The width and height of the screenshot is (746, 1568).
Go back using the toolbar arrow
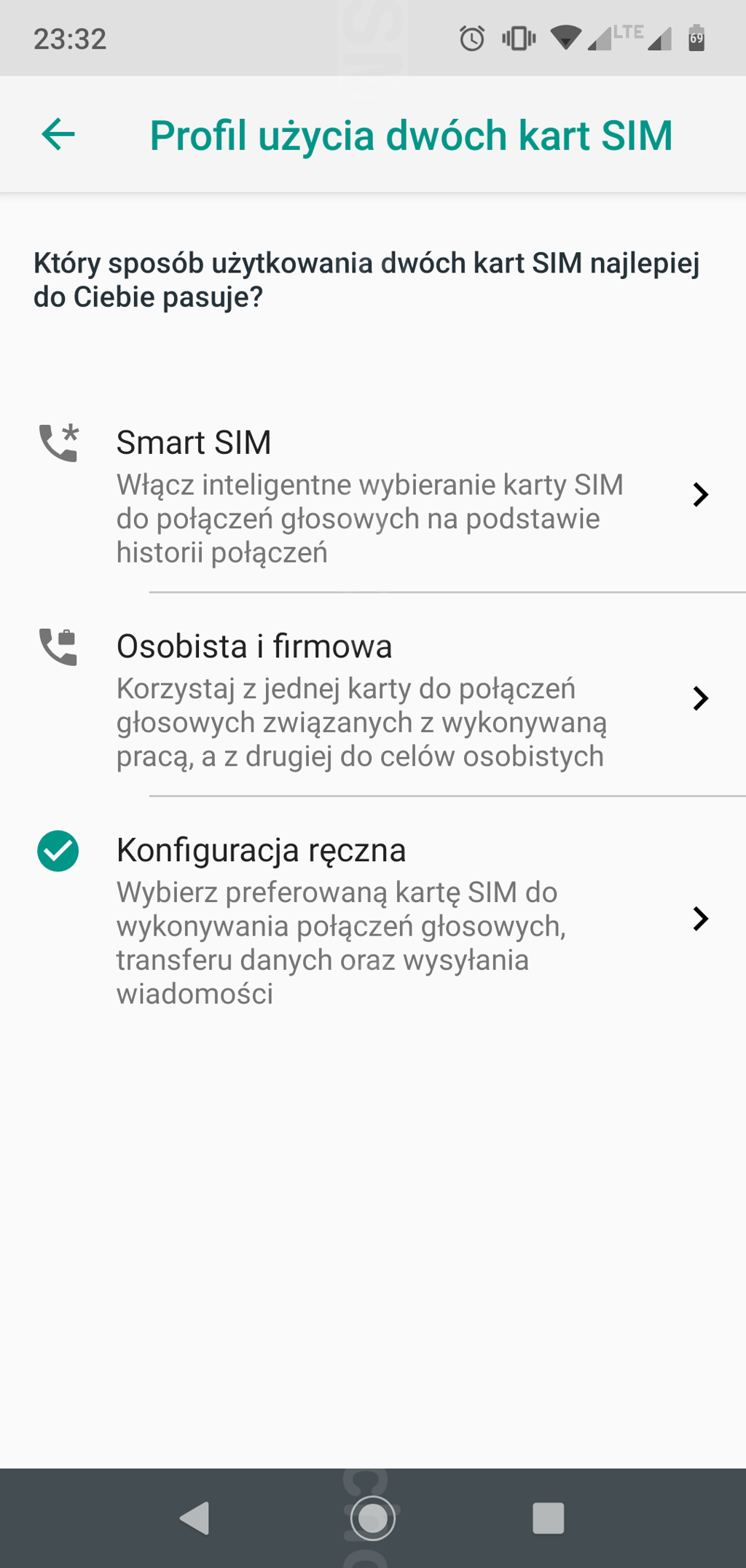click(x=58, y=135)
